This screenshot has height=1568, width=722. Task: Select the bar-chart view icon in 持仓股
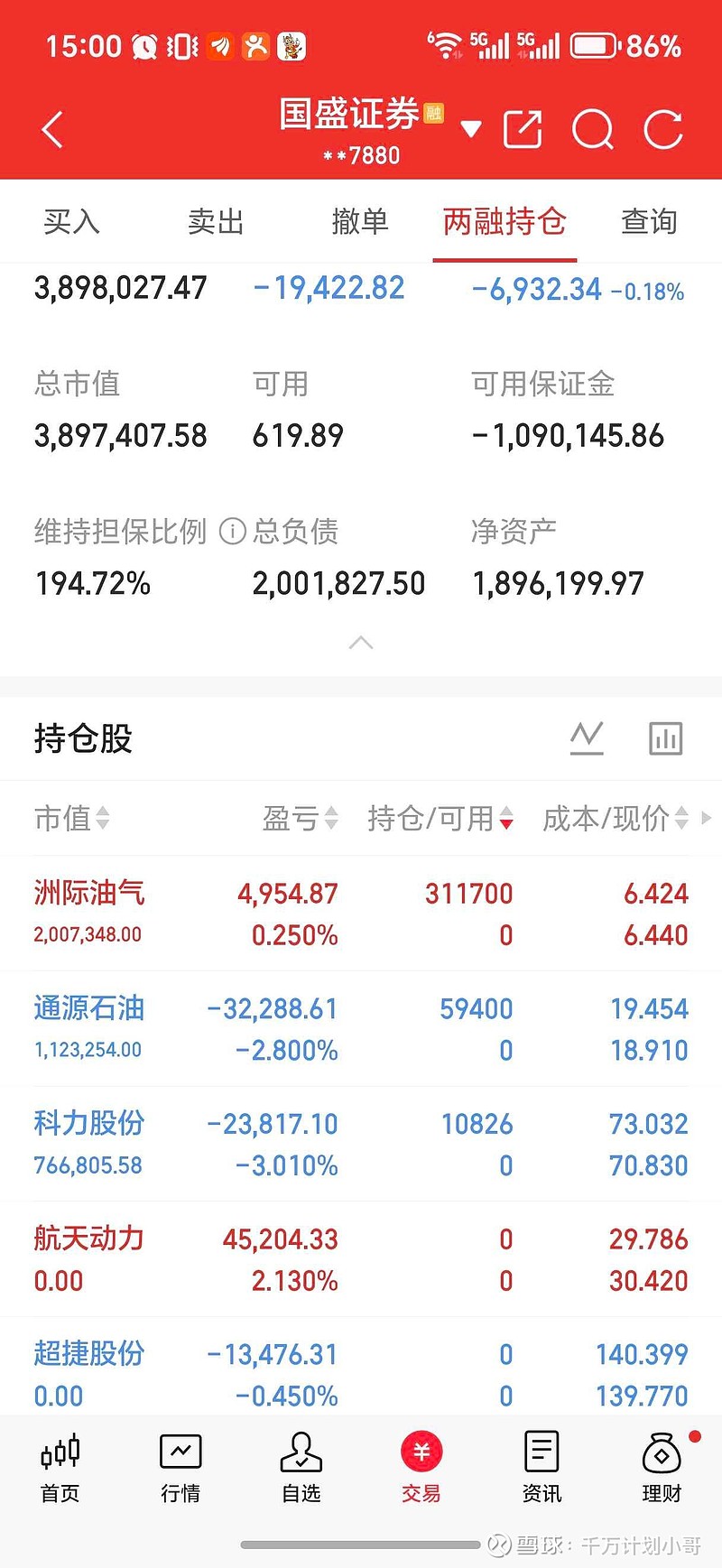(665, 738)
